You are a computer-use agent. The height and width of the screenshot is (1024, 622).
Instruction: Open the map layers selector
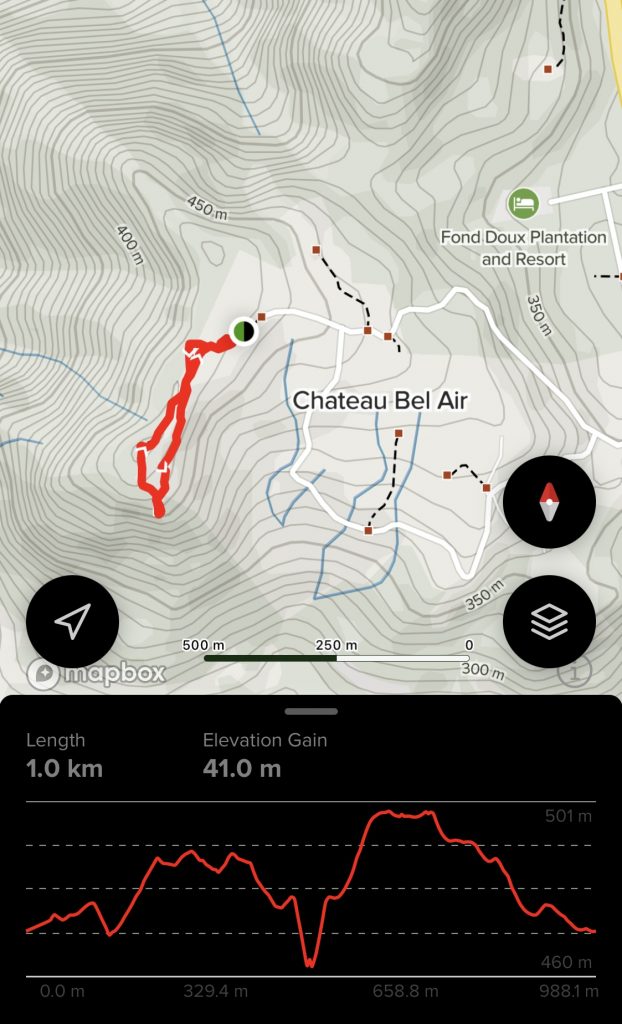pos(549,621)
